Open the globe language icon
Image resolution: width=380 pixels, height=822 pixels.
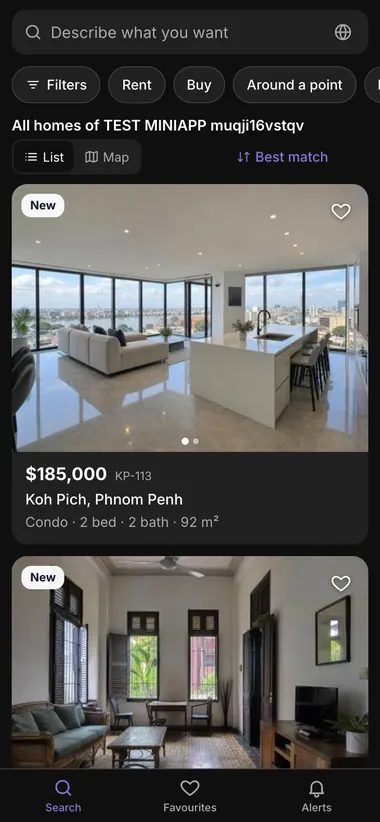coord(343,33)
